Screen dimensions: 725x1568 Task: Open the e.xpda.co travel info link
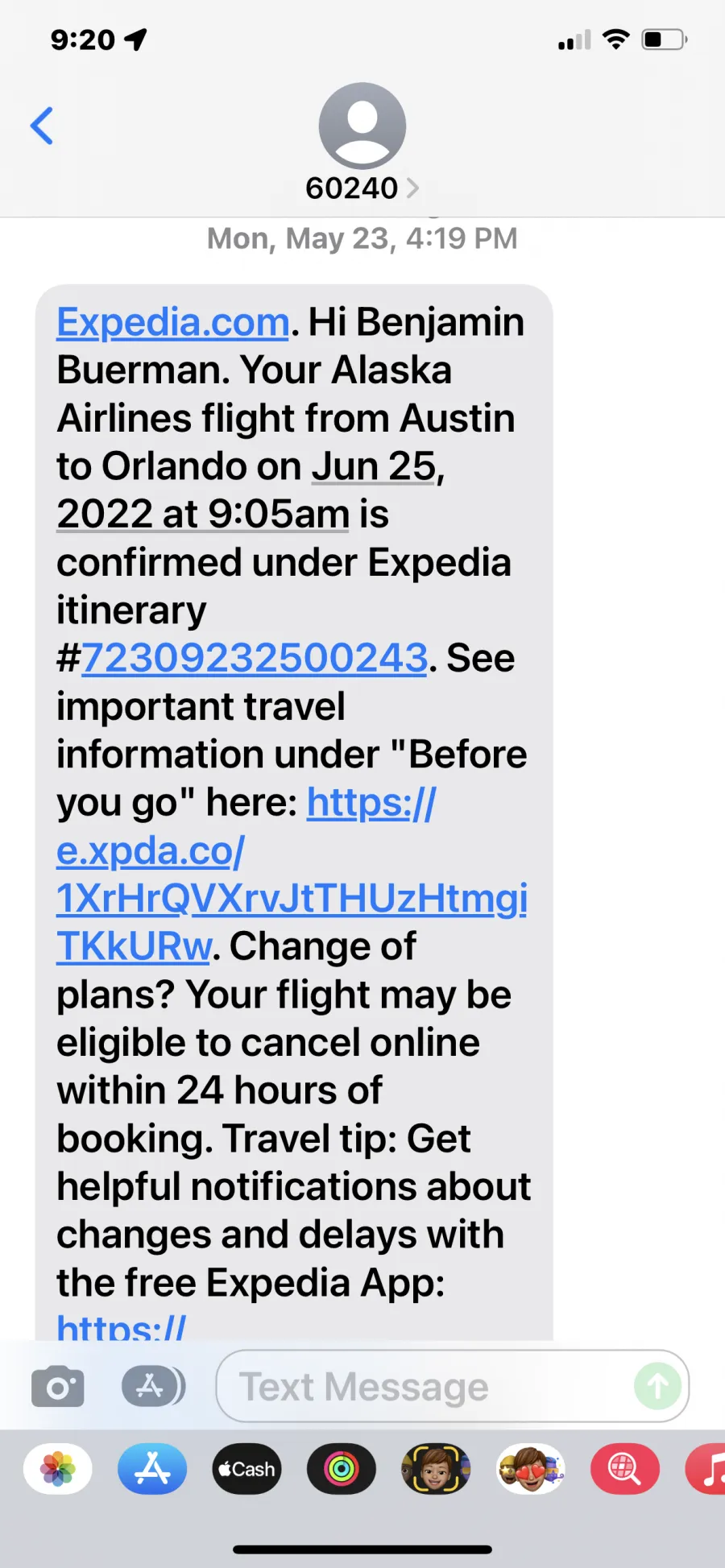pyautogui.click(x=292, y=875)
